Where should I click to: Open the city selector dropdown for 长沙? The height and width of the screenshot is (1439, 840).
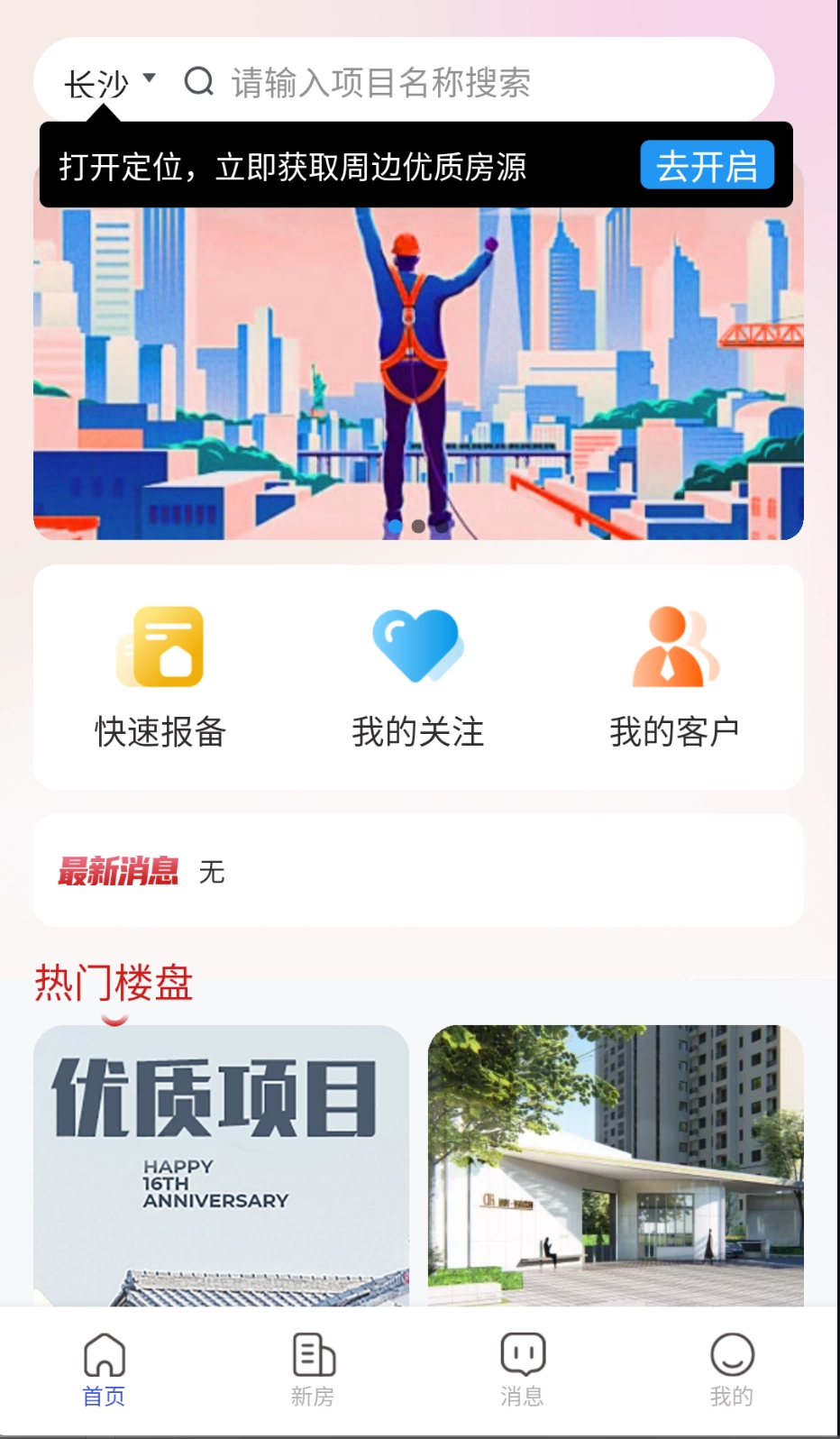coord(107,81)
